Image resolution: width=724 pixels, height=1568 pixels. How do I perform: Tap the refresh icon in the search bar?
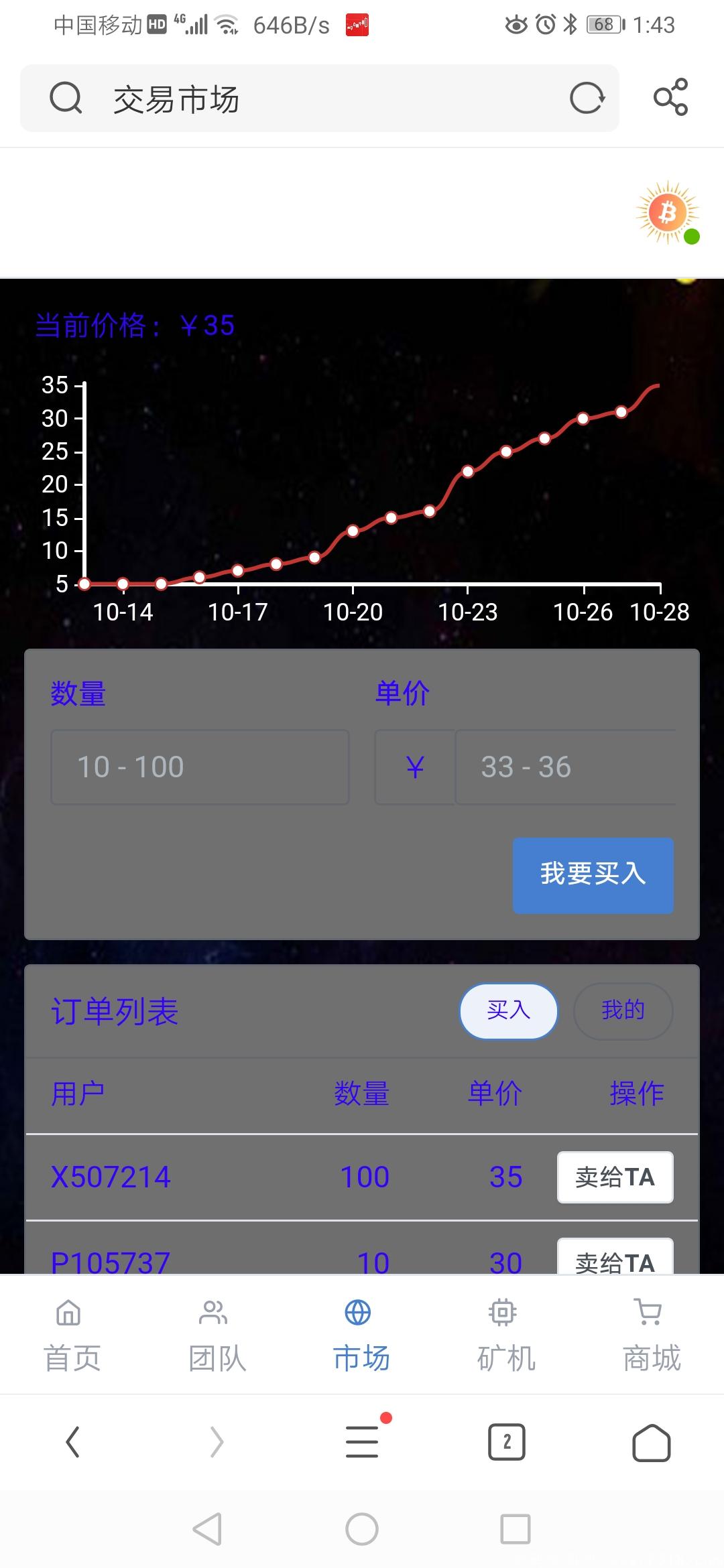tap(586, 99)
